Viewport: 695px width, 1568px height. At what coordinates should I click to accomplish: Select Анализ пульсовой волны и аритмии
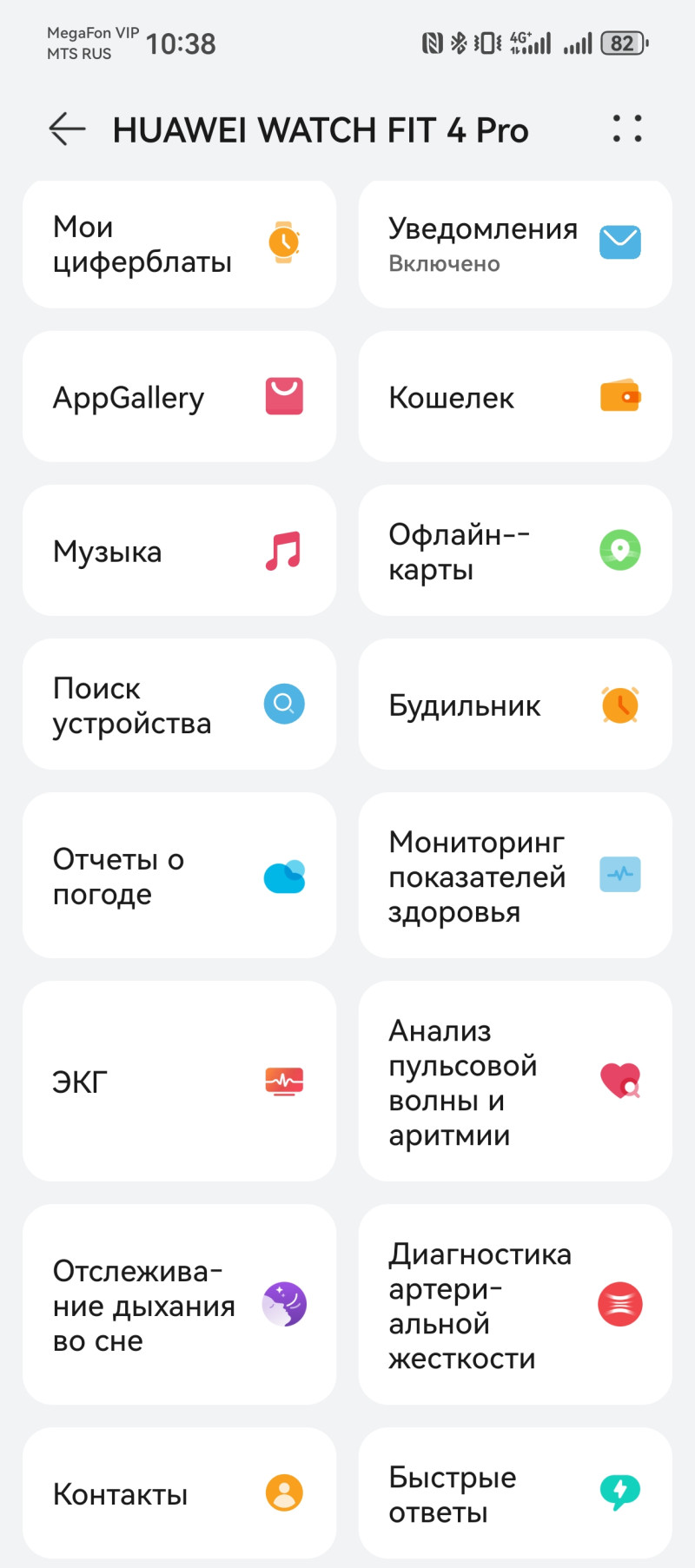pos(515,1082)
